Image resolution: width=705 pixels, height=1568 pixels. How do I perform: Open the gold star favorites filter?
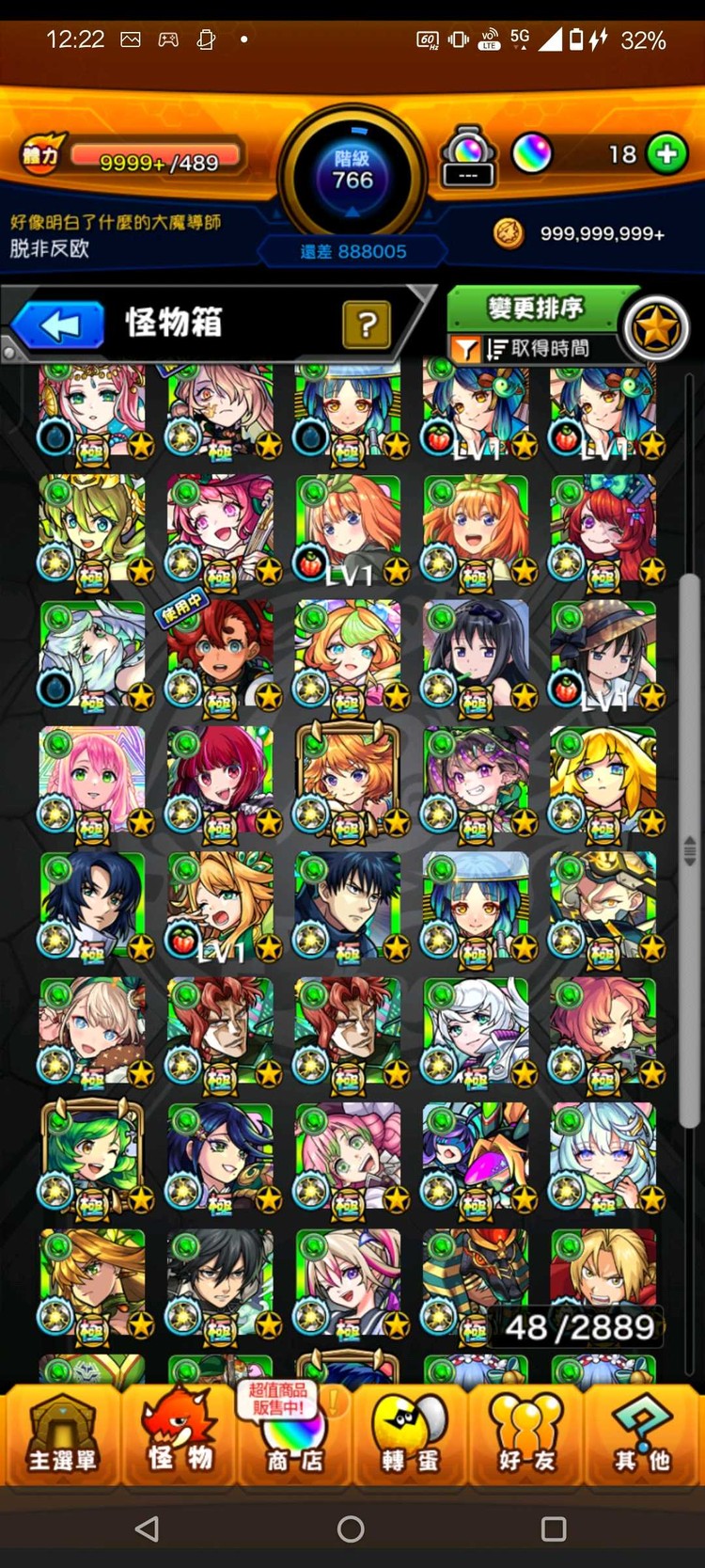click(x=656, y=328)
